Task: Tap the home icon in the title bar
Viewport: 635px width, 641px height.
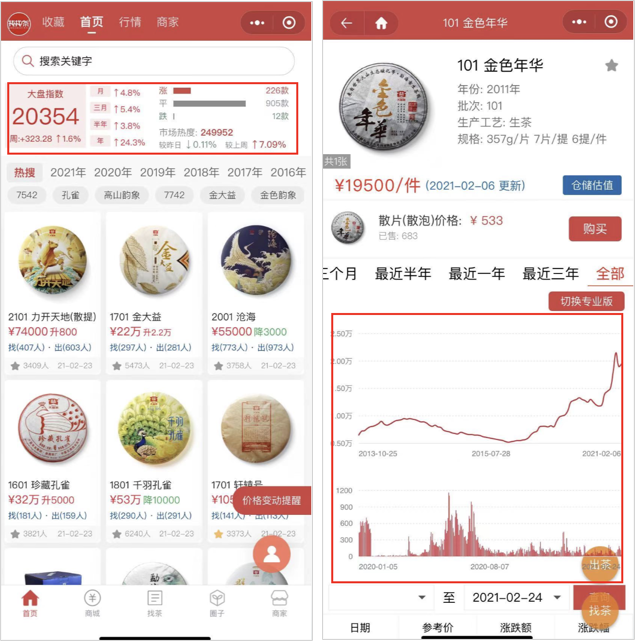Action: pyautogui.click(x=381, y=23)
